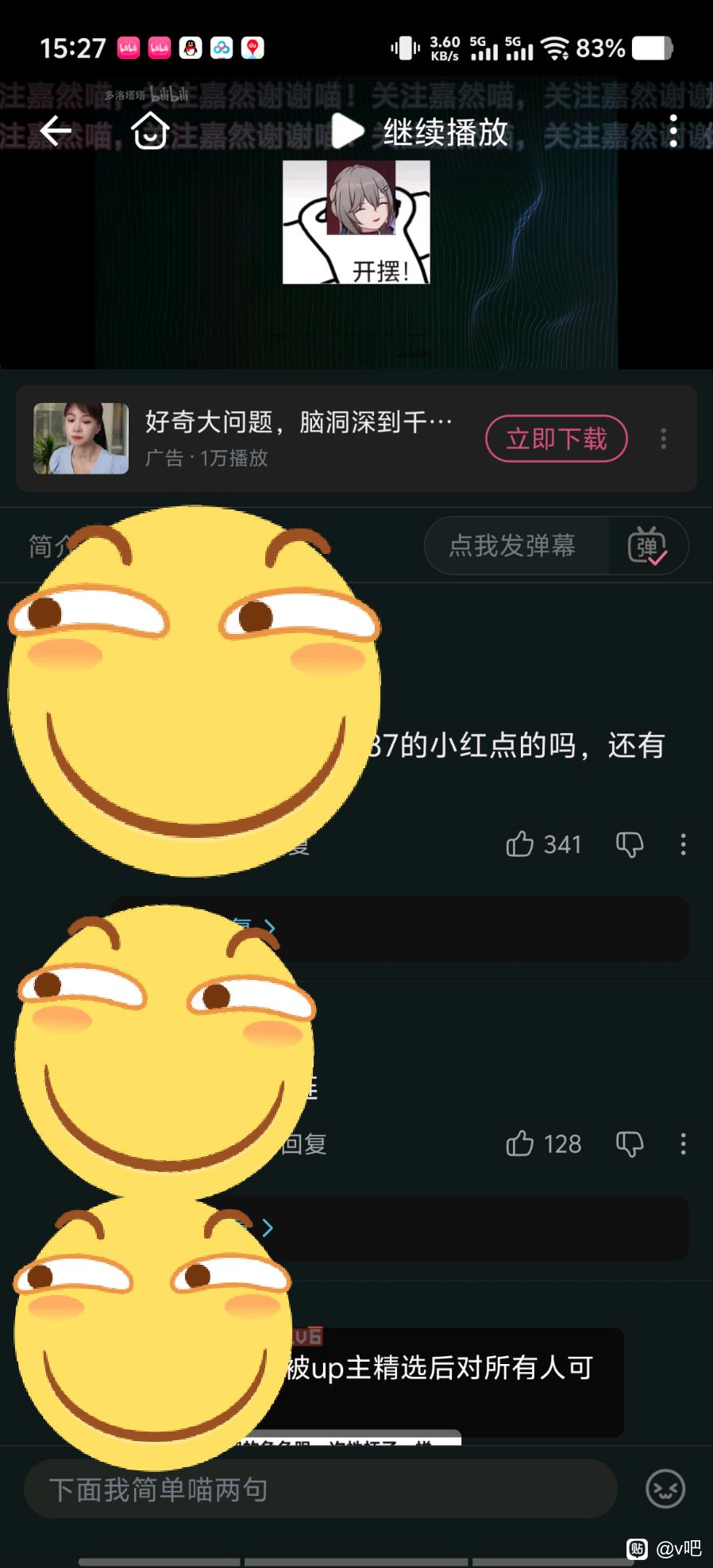Tap 回复 under the 128-like comment
Image resolution: width=713 pixels, height=1568 pixels.
[x=305, y=1144]
